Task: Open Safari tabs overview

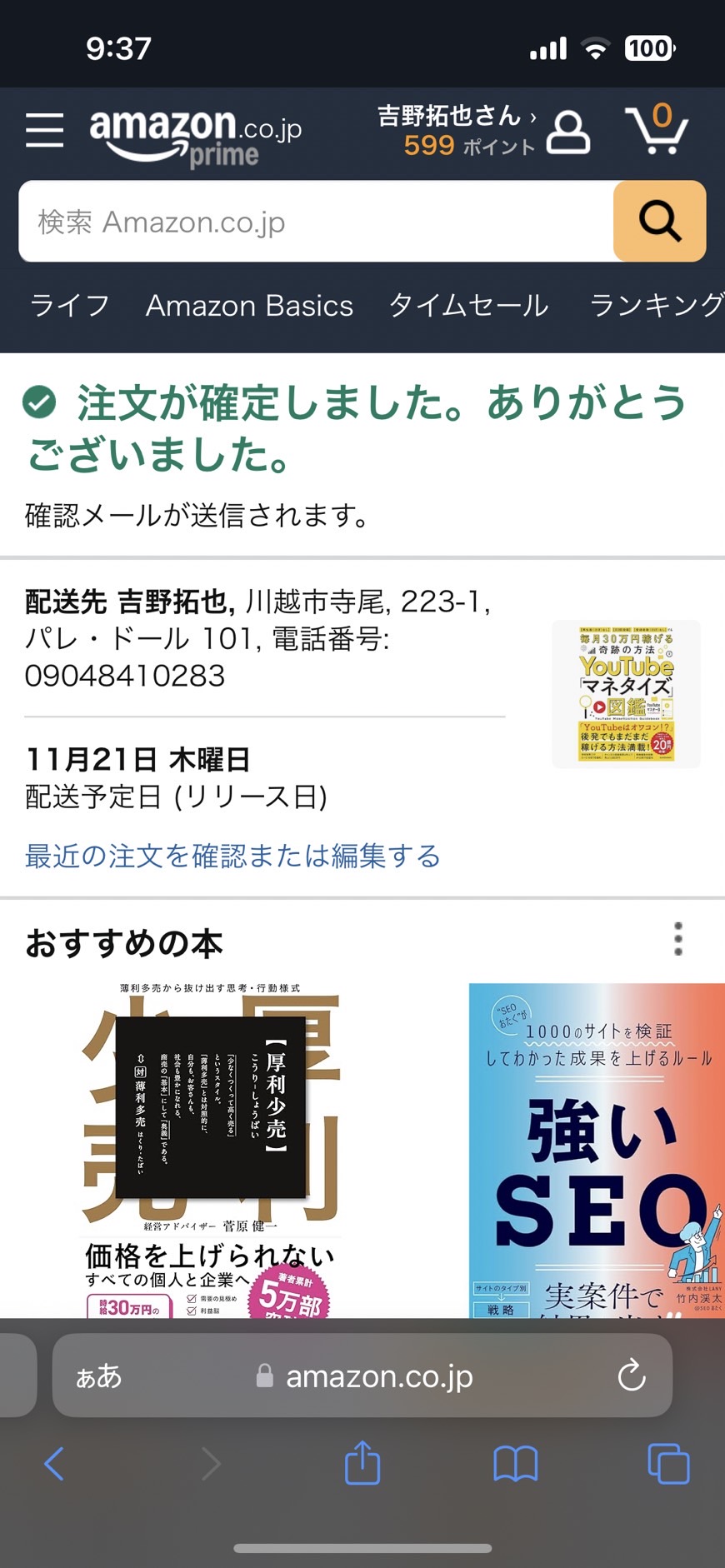Action: 668,1464
